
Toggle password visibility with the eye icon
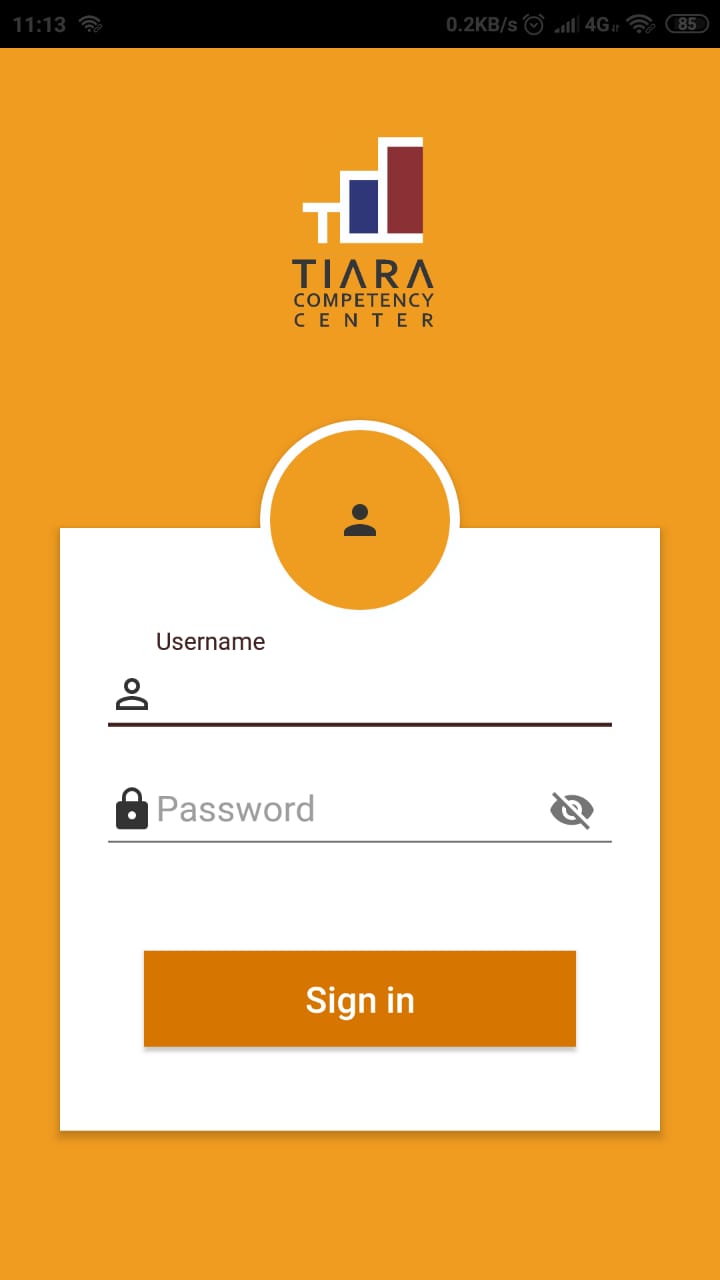click(x=572, y=810)
